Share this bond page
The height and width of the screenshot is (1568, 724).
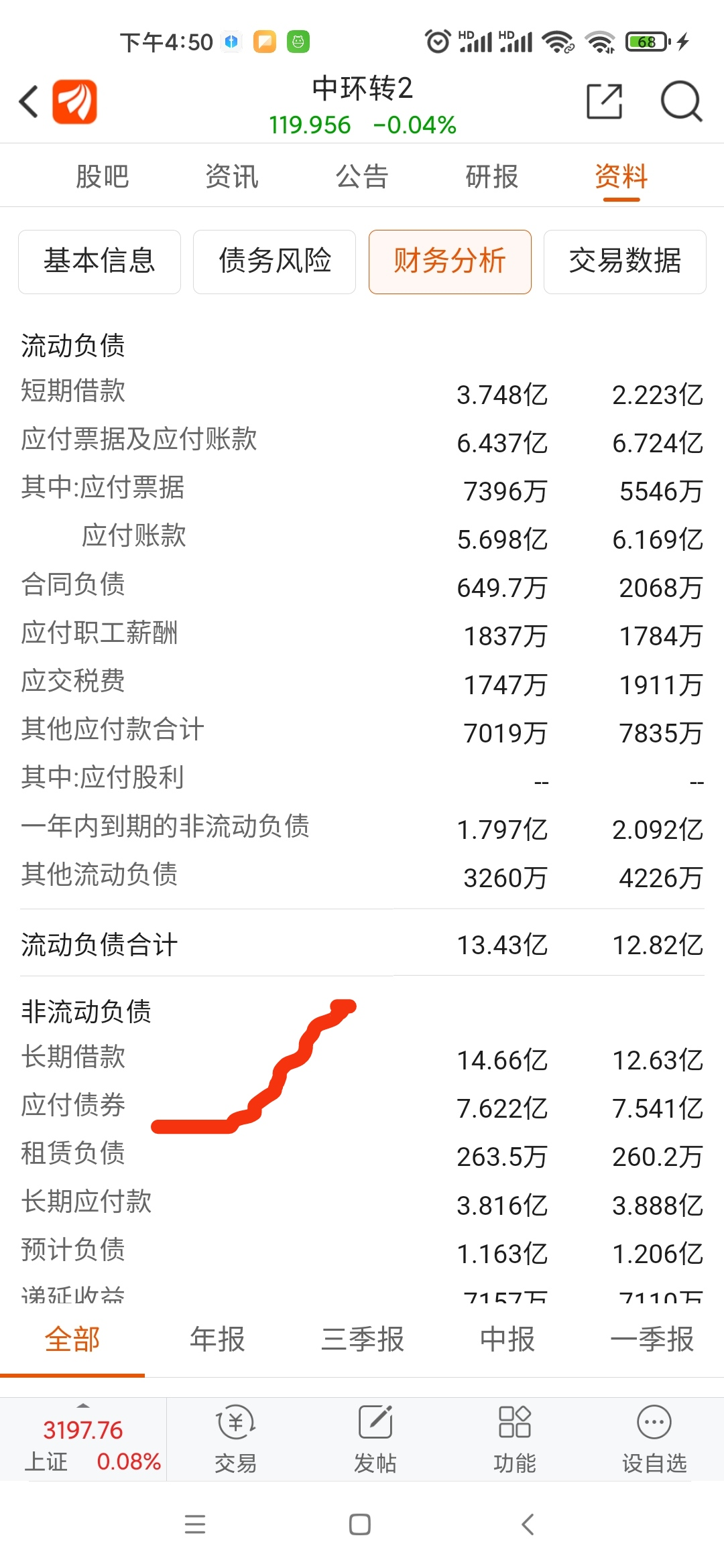(x=604, y=102)
